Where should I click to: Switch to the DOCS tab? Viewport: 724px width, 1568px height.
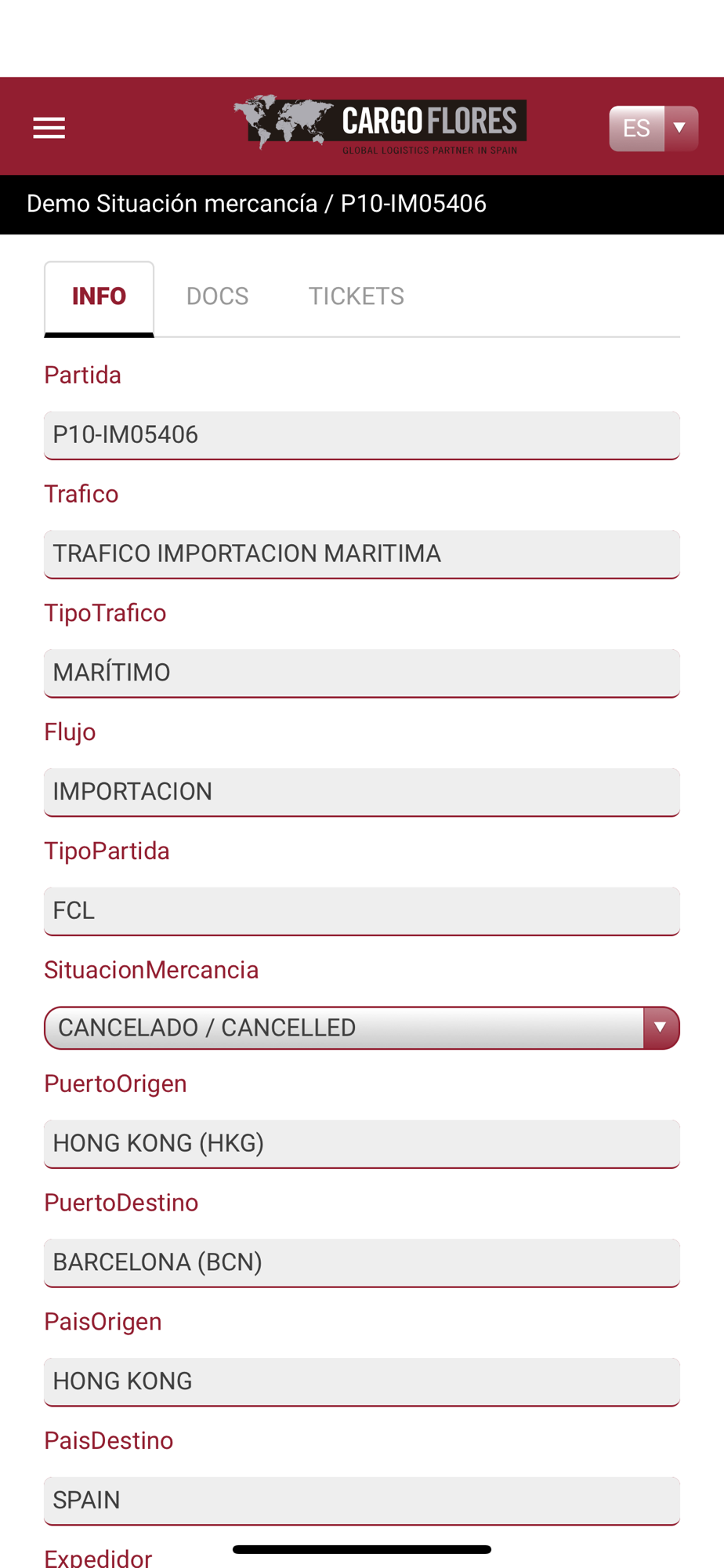(x=217, y=296)
